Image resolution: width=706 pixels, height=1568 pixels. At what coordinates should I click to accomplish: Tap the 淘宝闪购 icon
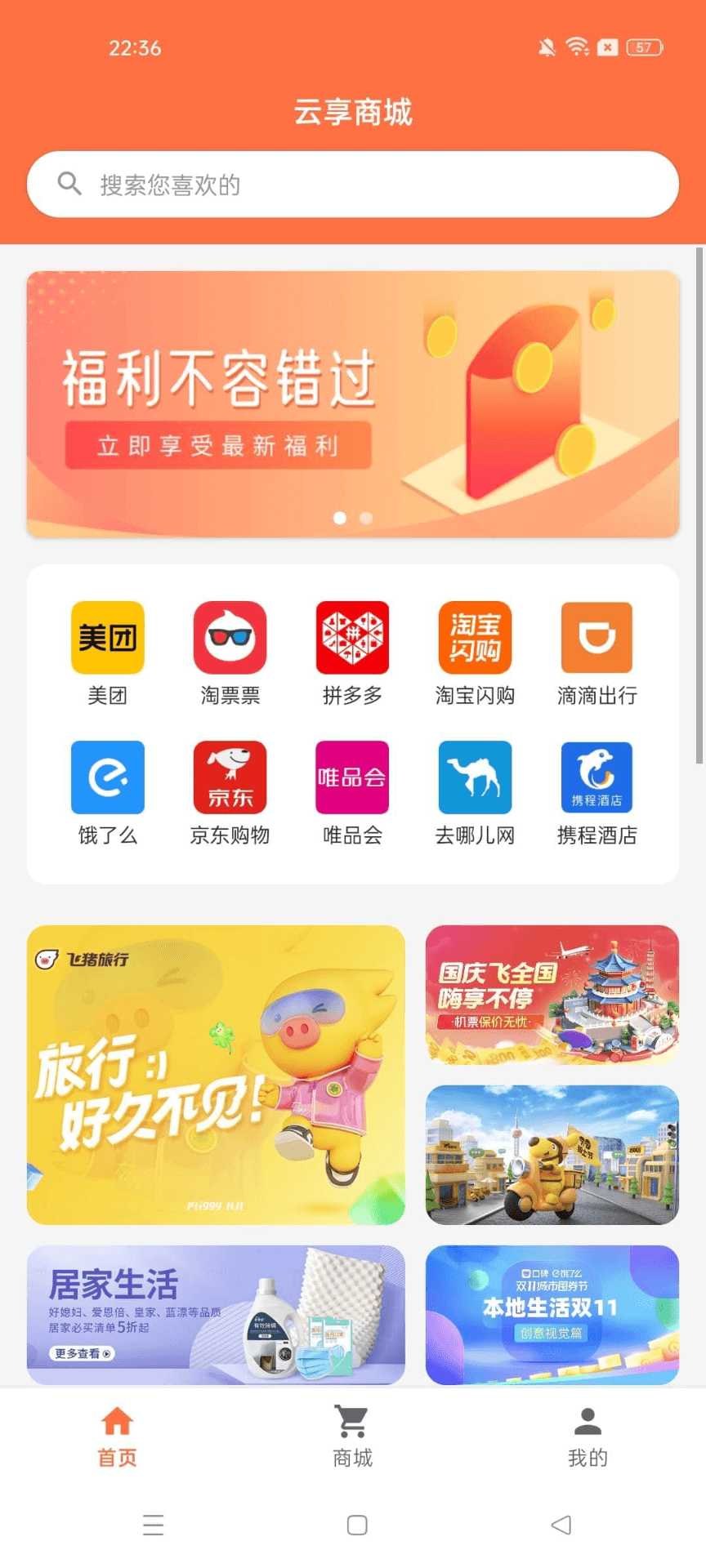tap(475, 638)
